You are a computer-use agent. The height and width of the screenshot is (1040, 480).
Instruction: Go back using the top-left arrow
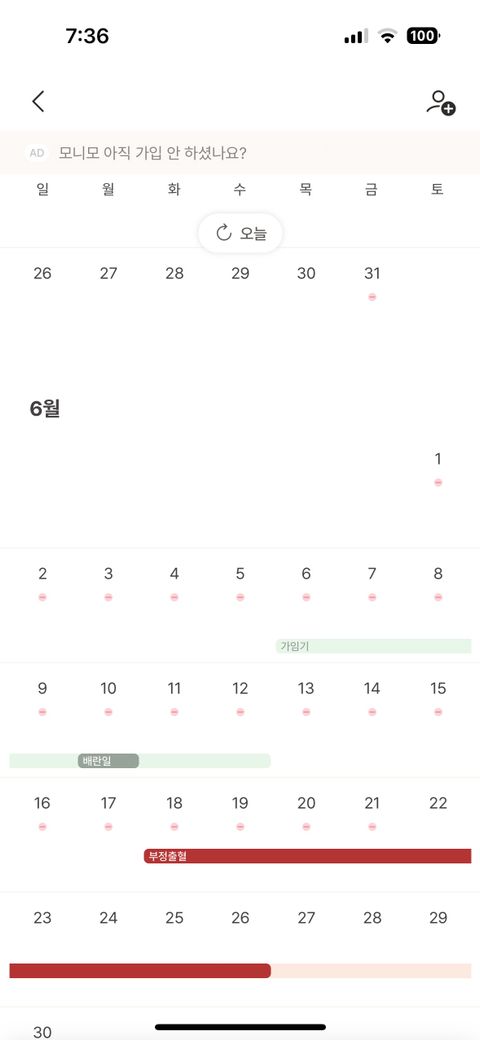tap(38, 101)
